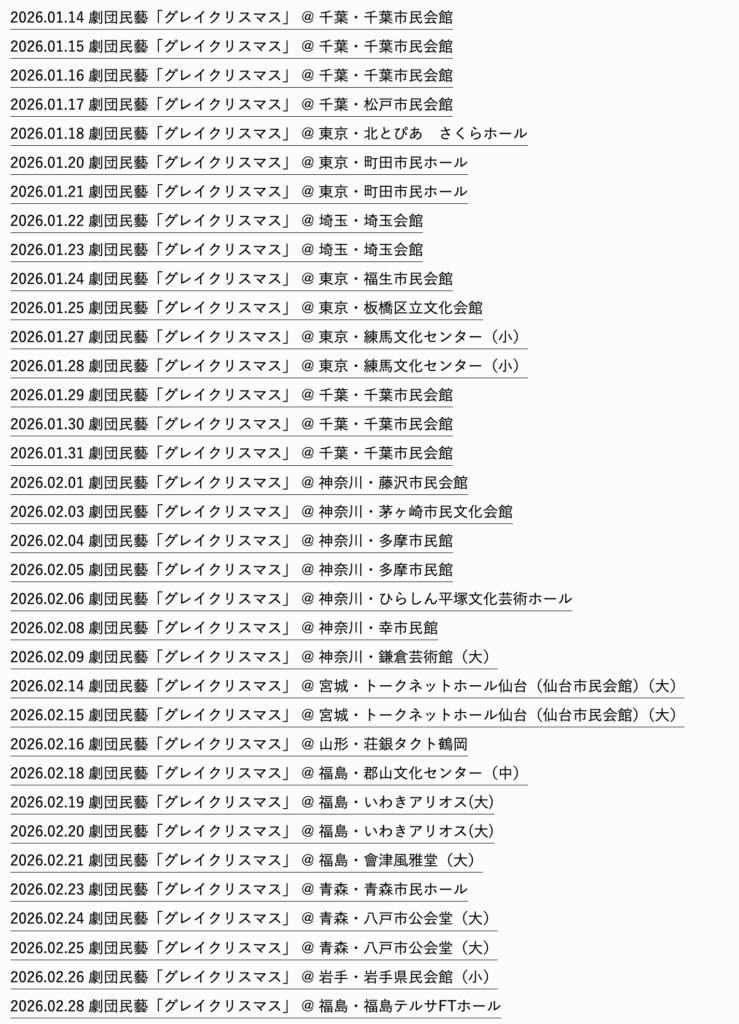Open the 2026.02.01 藤沢市民会館 link
This screenshot has height=1024, width=739.
[238, 482]
